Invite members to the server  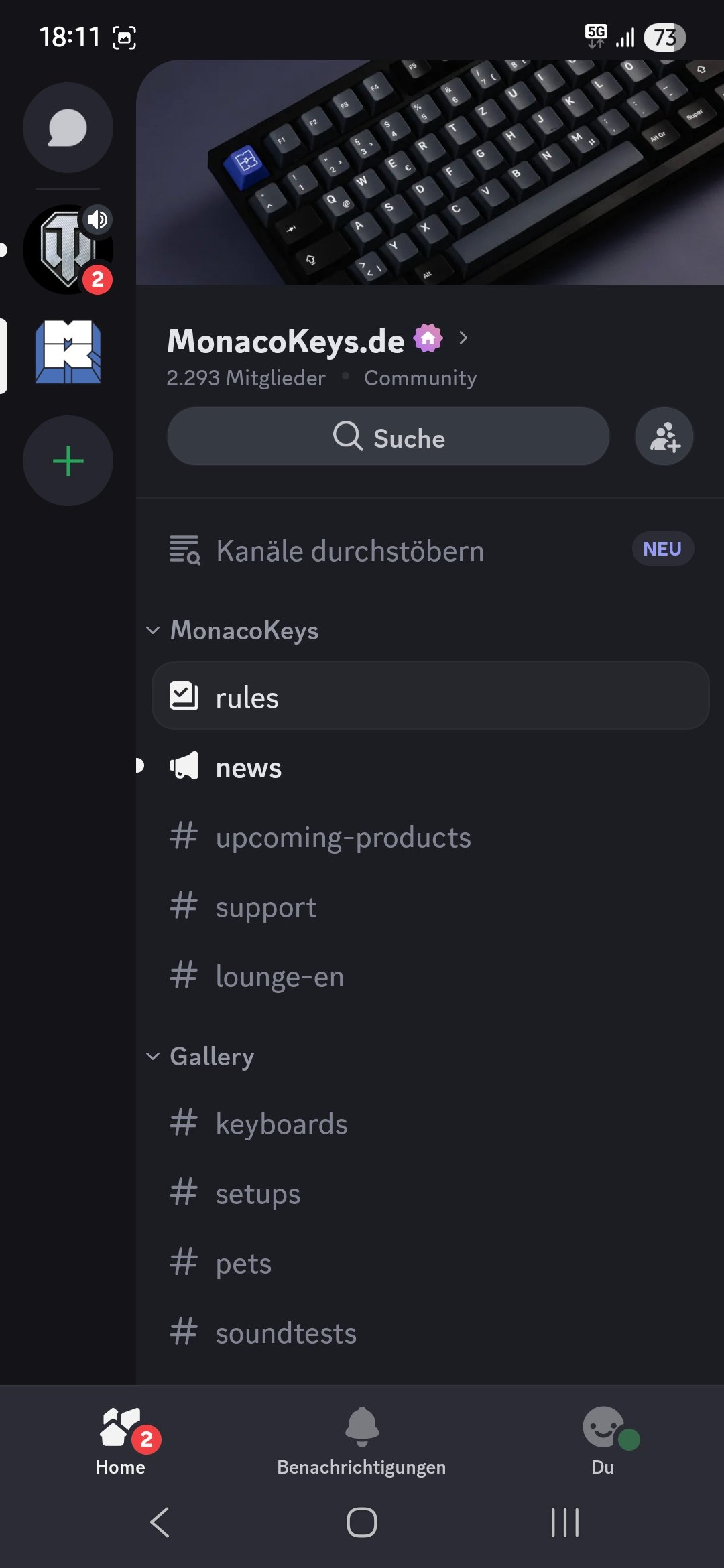664,437
